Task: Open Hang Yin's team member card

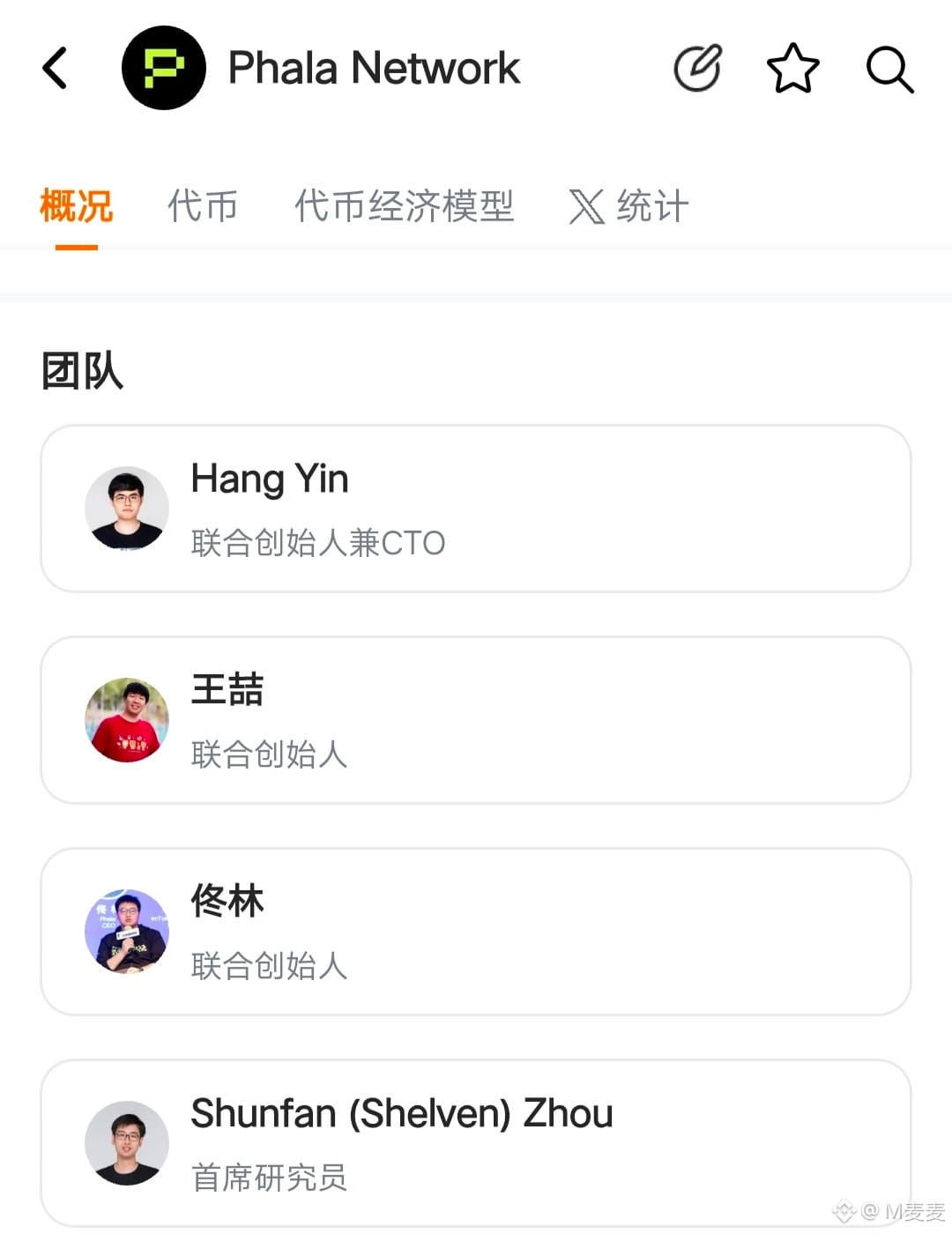Action: click(x=476, y=509)
